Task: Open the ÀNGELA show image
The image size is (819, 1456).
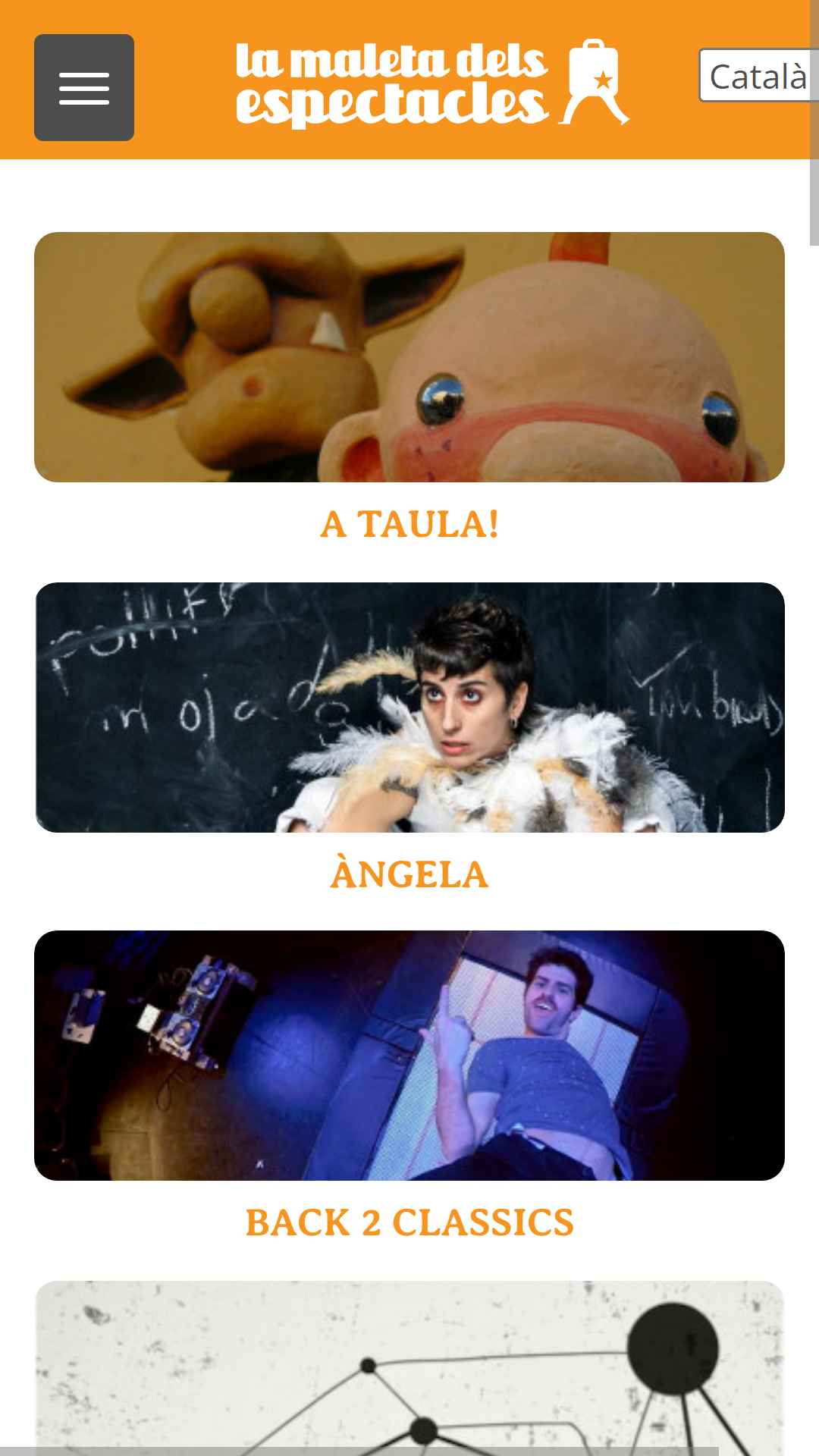Action: (409, 708)
